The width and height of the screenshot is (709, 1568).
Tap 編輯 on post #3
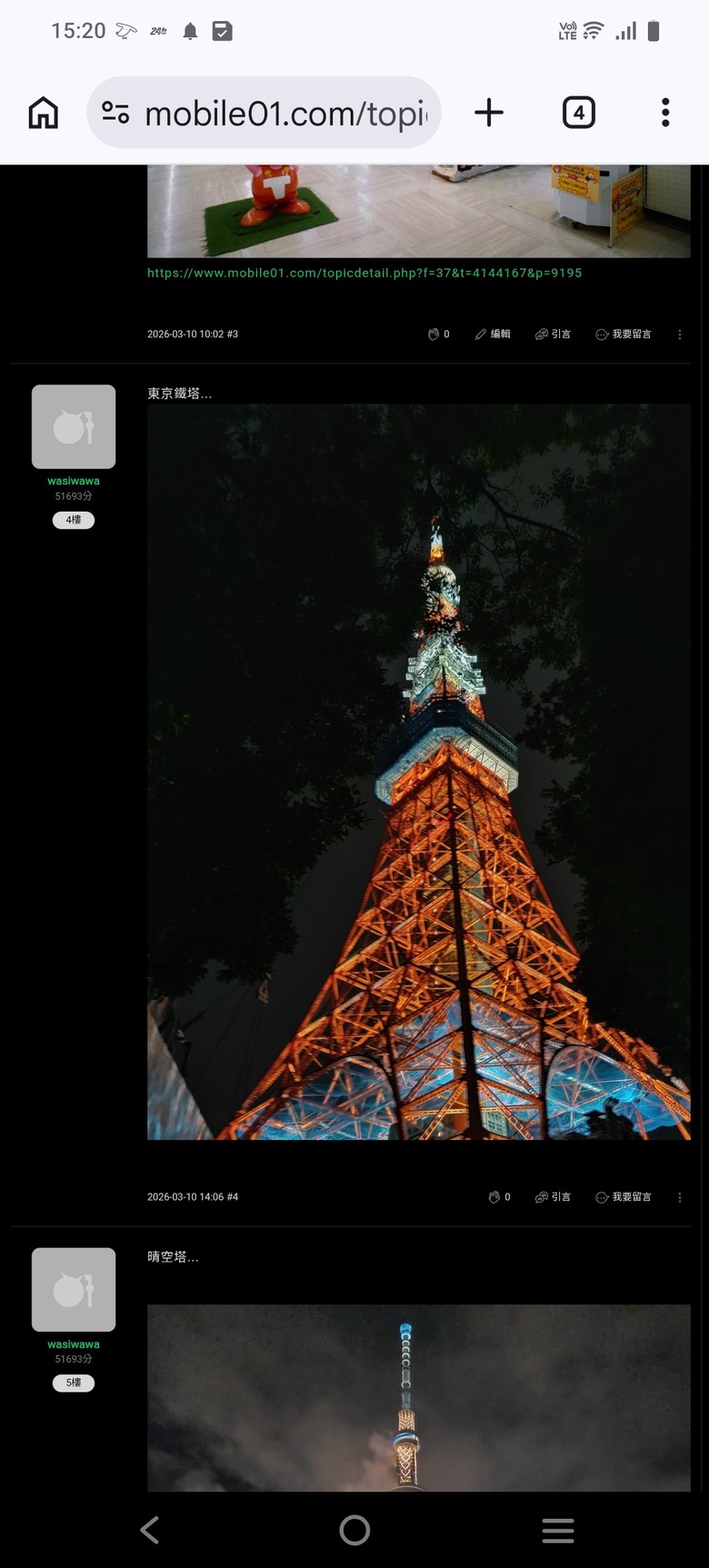tap(493, 335)
